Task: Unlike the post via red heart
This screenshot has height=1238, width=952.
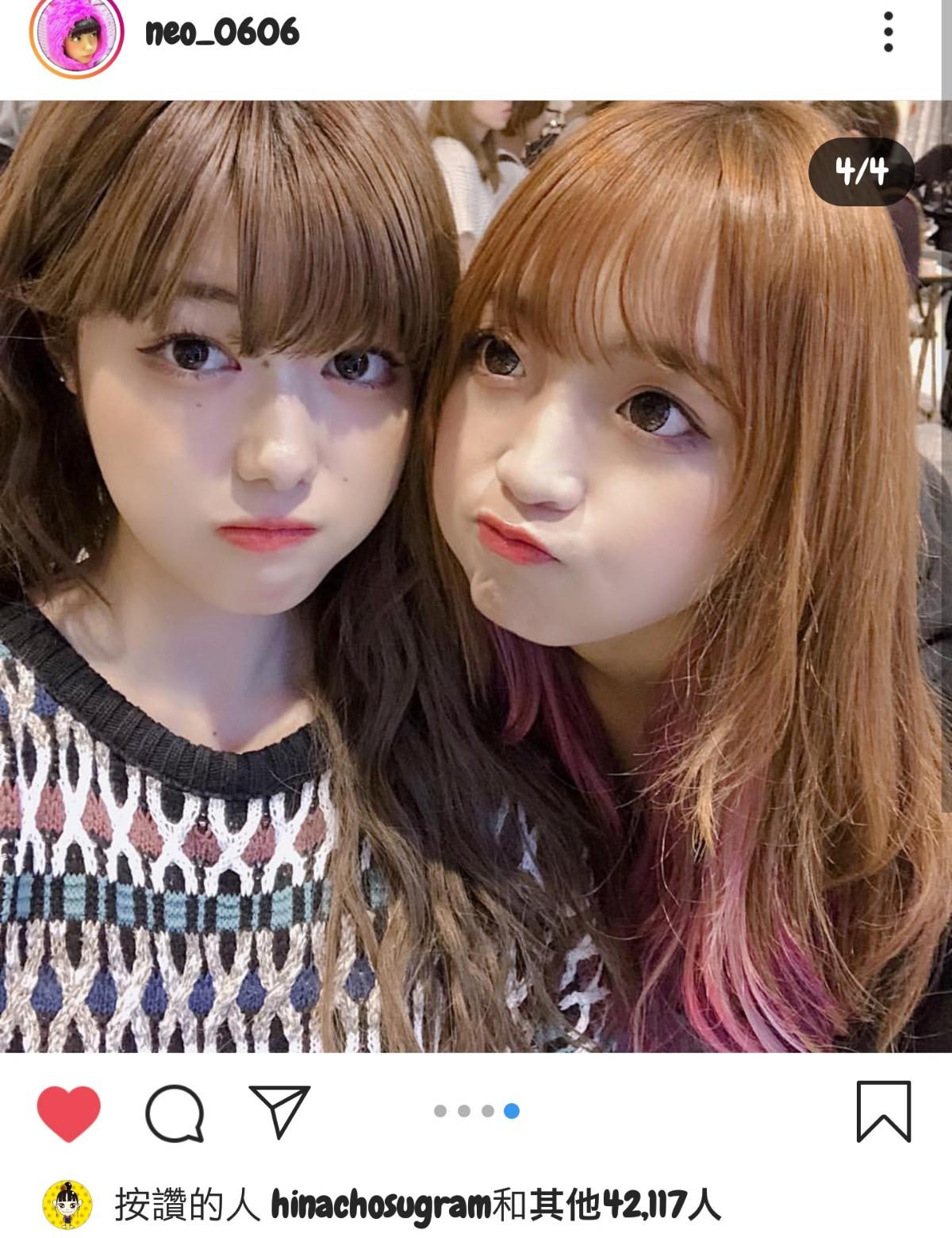Action: [x=69, y=1113]
